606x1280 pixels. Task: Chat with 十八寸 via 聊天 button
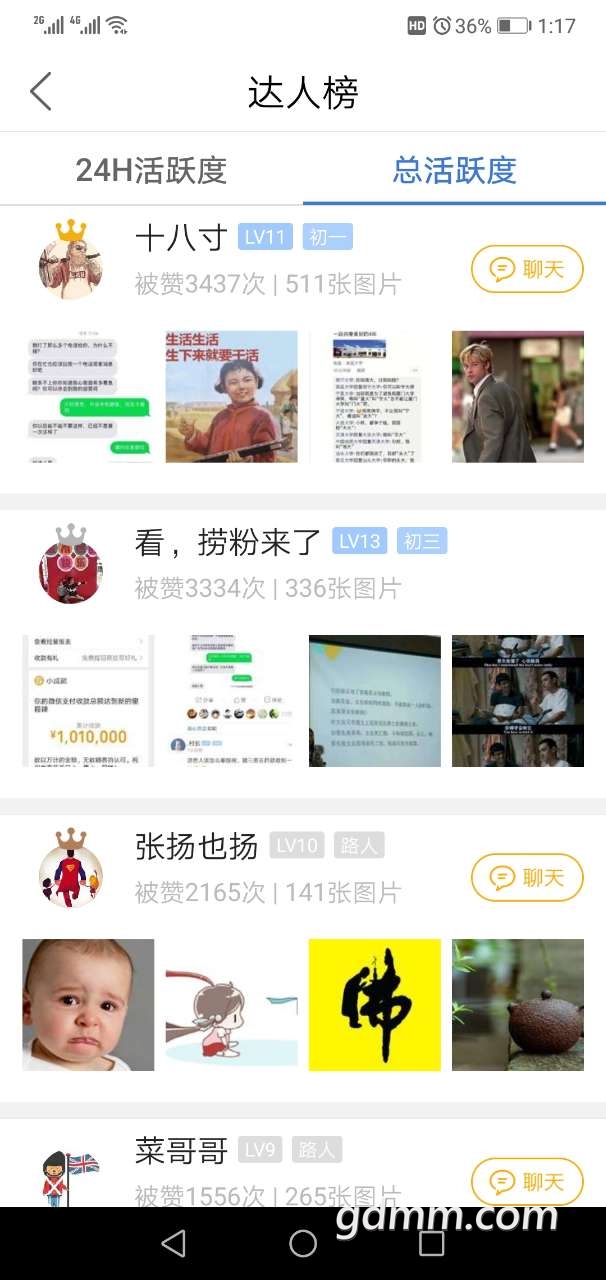[x=527, y=269]
